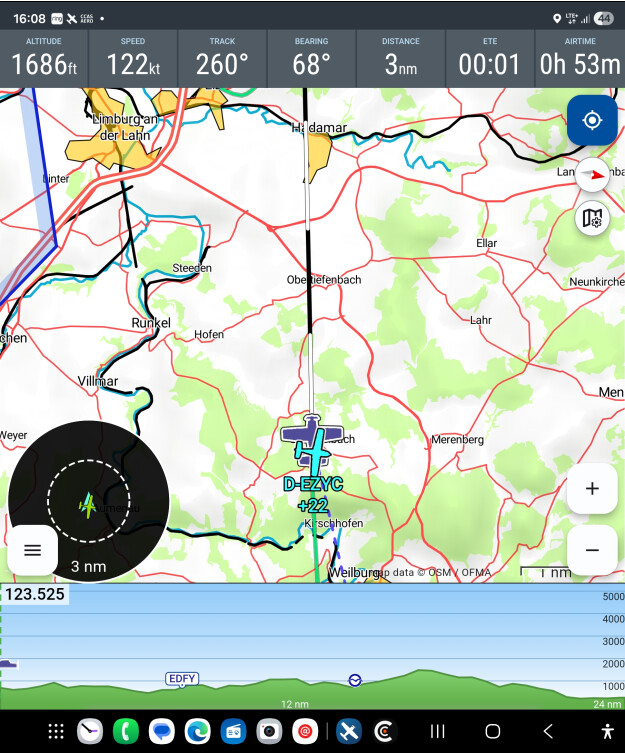Tap the ALTITUDE data field
This screenshot has width=625, height=753.
point(44,58)
